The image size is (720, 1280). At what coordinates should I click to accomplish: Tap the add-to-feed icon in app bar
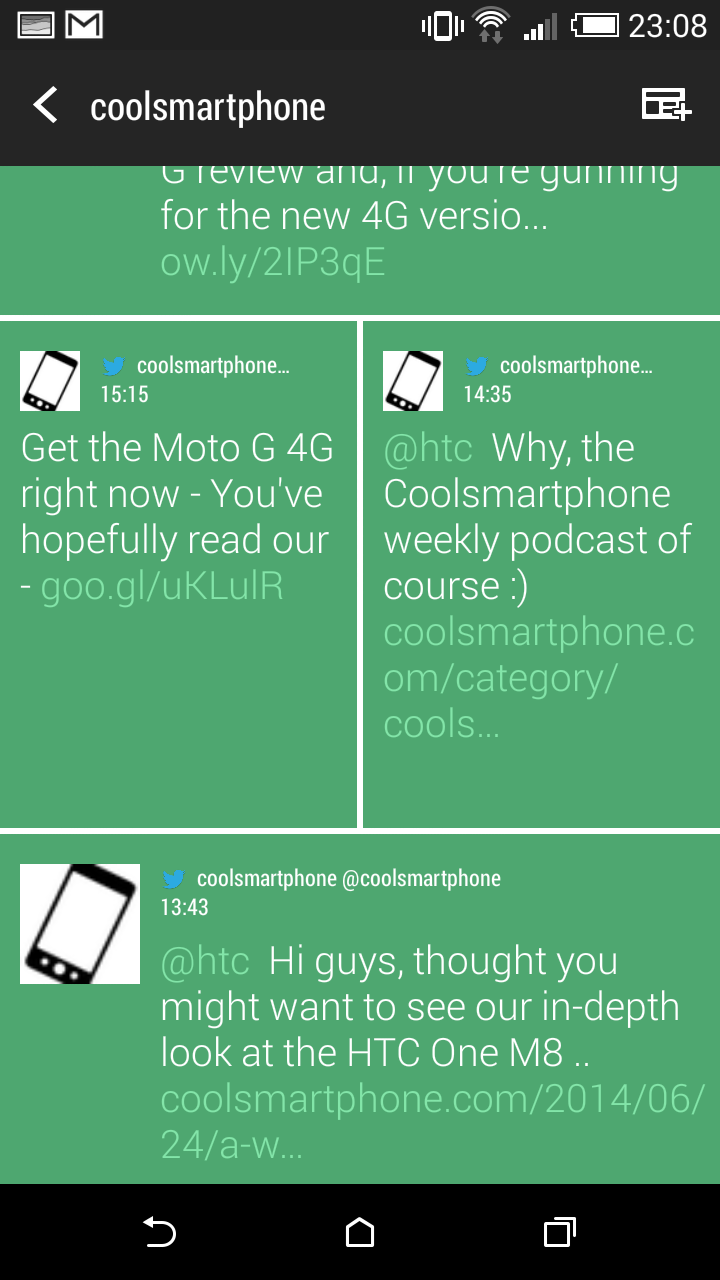(x=666, y=105)
